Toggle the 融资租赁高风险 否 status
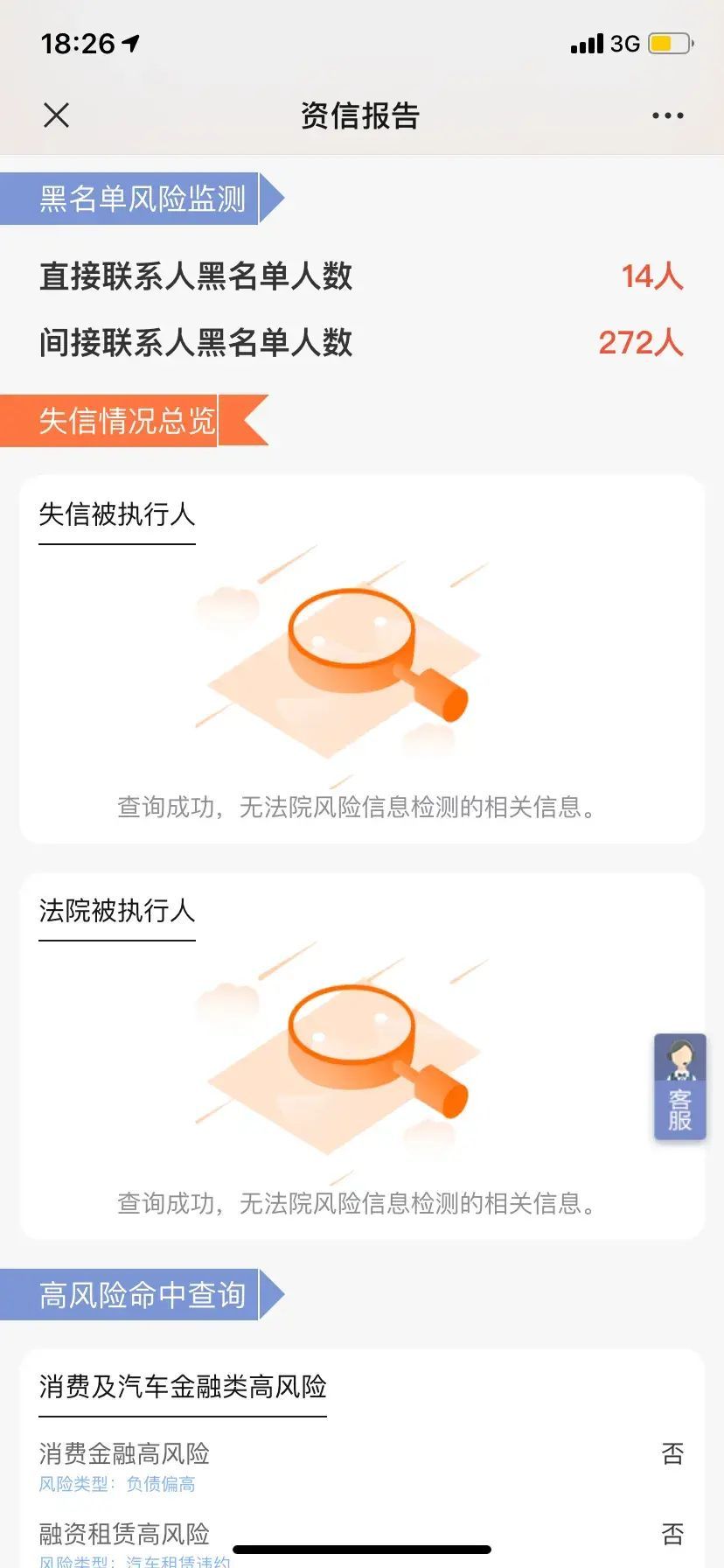The width and height of the screenshot is (724, 1568). (672, 1534)
